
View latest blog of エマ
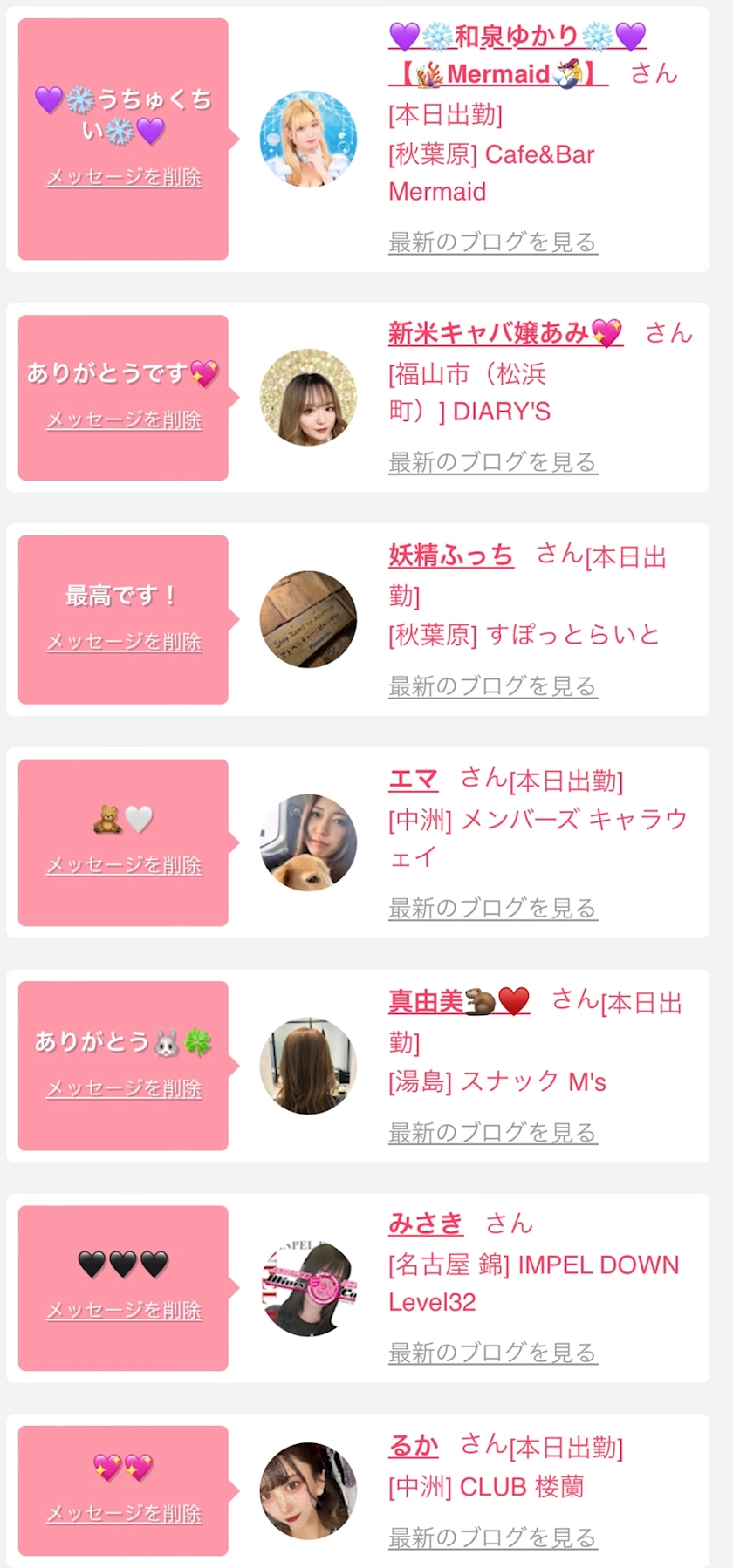(x=492, y=908)
